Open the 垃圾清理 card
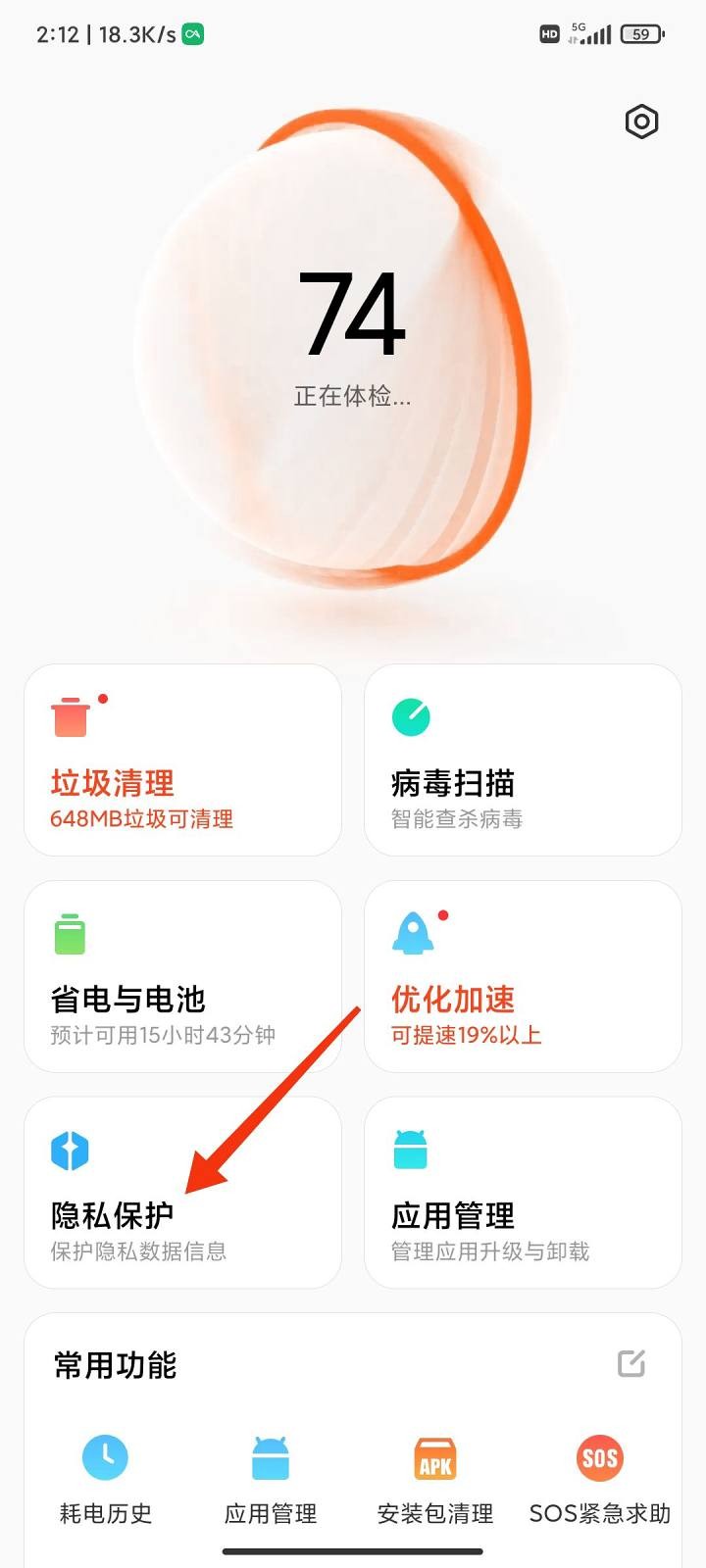 click(182, 760)
